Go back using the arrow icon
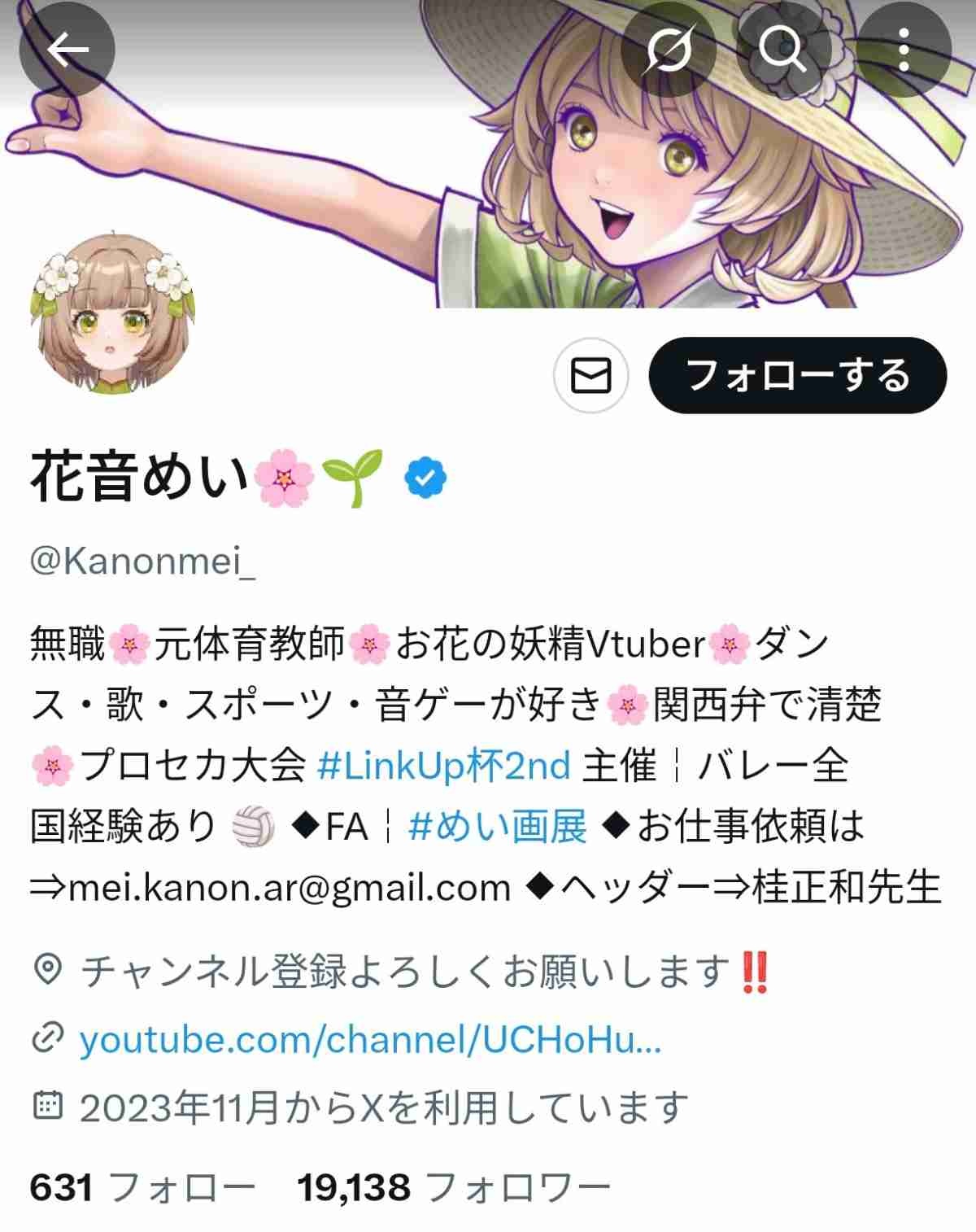The width and height of the screenshot is (976, 1232). coord(67,50)
